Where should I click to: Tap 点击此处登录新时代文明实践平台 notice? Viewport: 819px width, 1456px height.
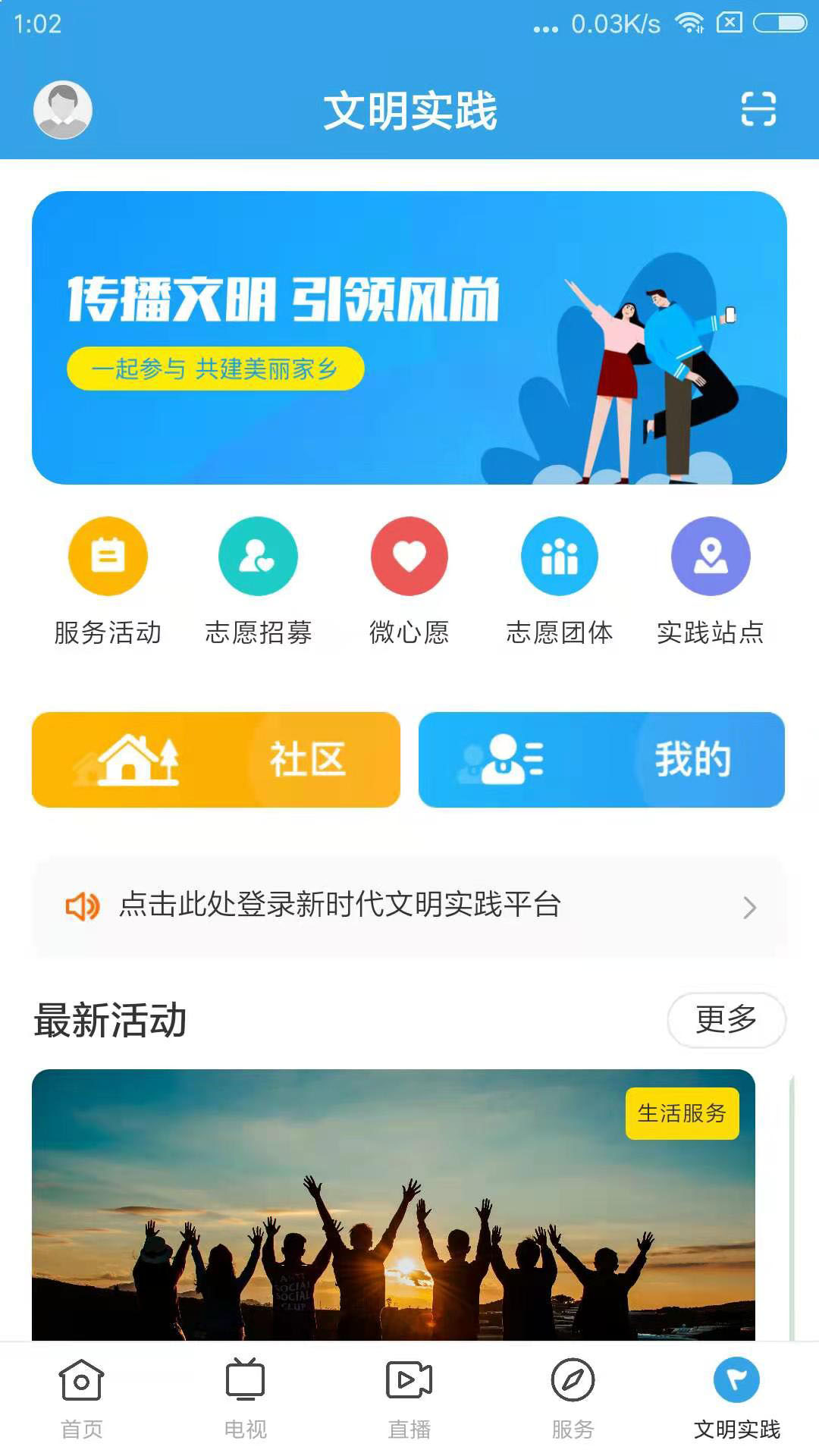(409, 906)
